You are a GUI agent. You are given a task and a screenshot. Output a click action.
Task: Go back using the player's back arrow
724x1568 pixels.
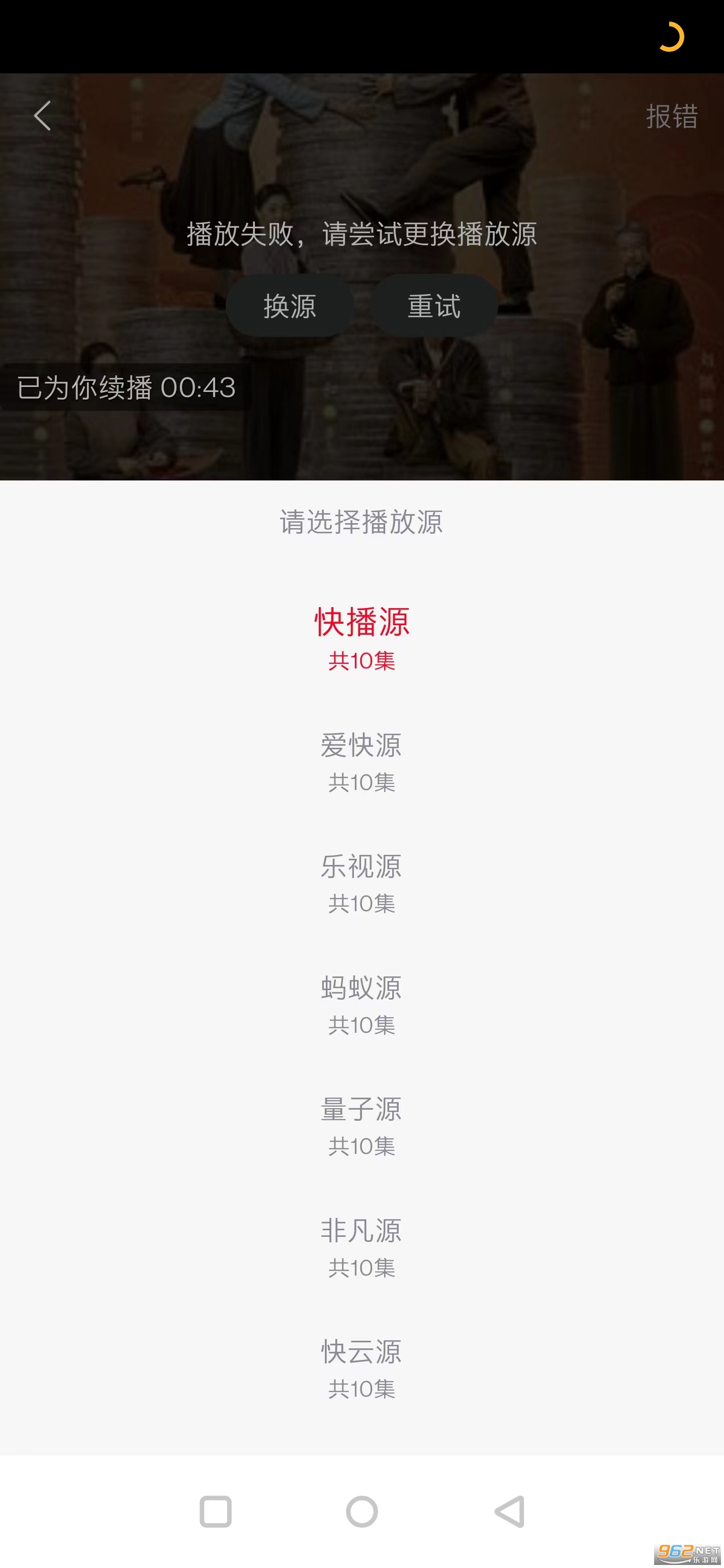tap(42, 116)
